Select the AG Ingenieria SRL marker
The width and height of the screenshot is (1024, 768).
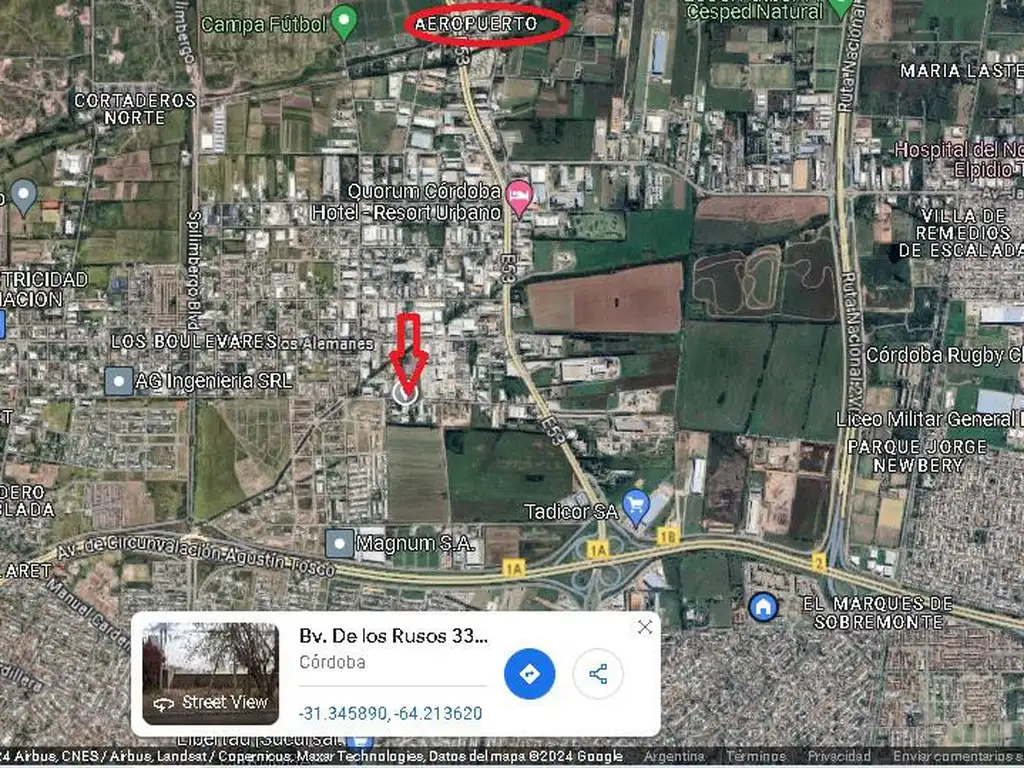point(119,381)
